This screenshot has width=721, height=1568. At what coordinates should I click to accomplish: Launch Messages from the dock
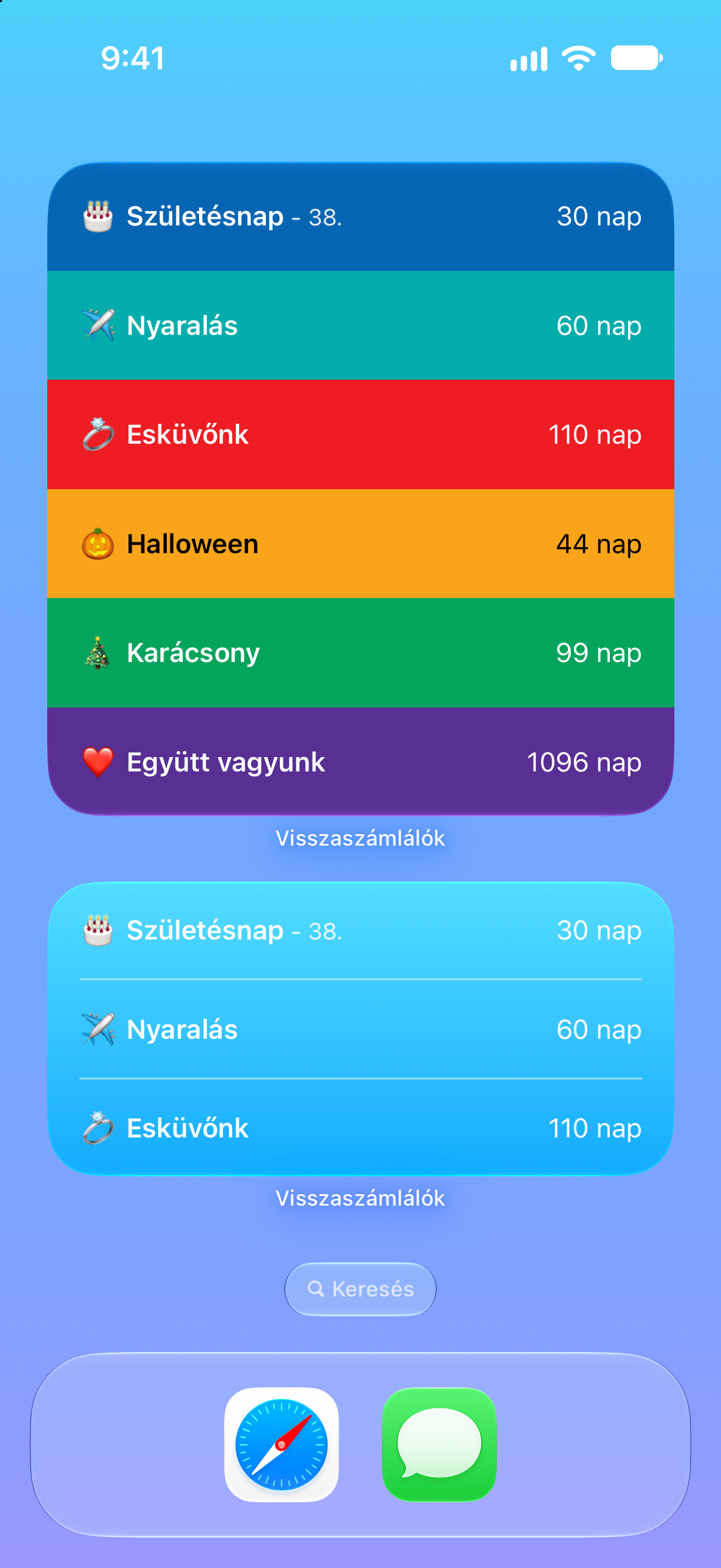coord(439,1444)
